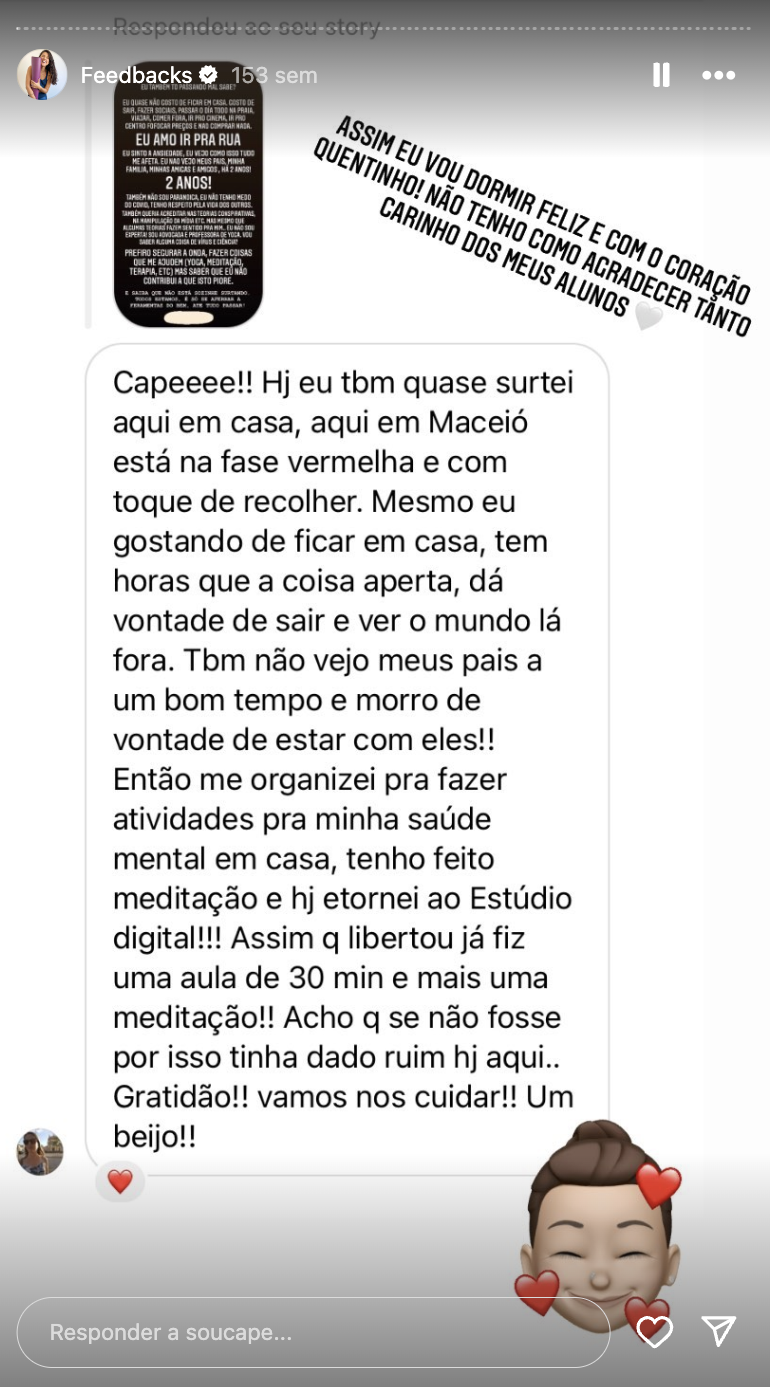770x1387 pixels.
Task: Share the story via paper plane icon
Action: [x=719, y=1331]
